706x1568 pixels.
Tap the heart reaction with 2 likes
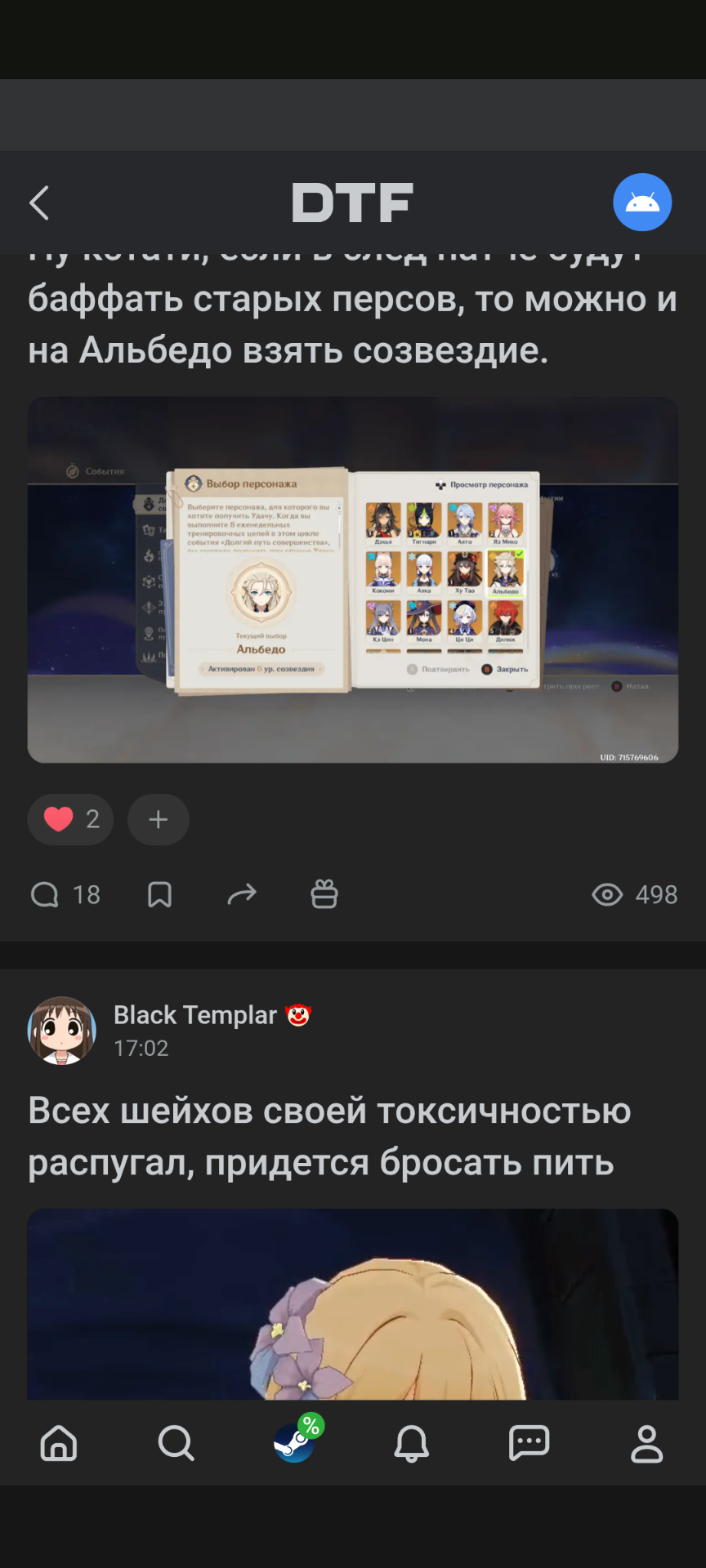[x=70, y=819]
